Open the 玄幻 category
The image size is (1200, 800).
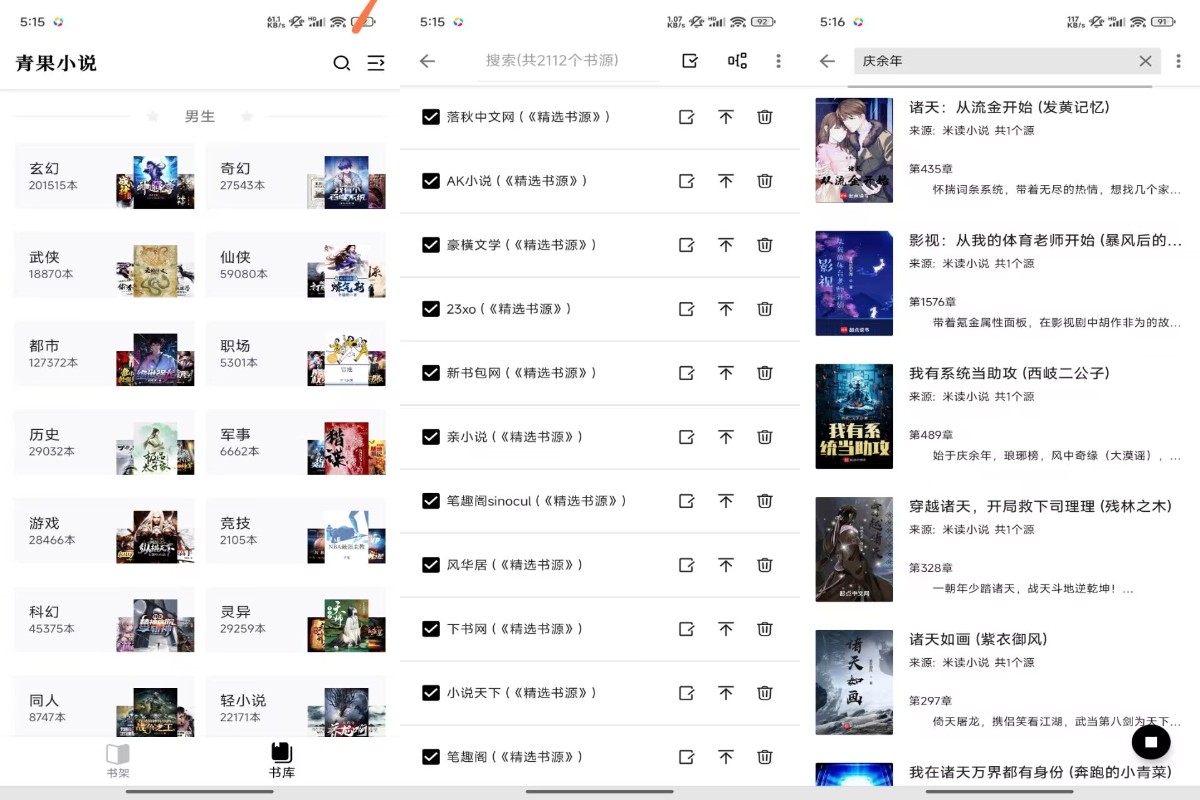tap(104, 176)
